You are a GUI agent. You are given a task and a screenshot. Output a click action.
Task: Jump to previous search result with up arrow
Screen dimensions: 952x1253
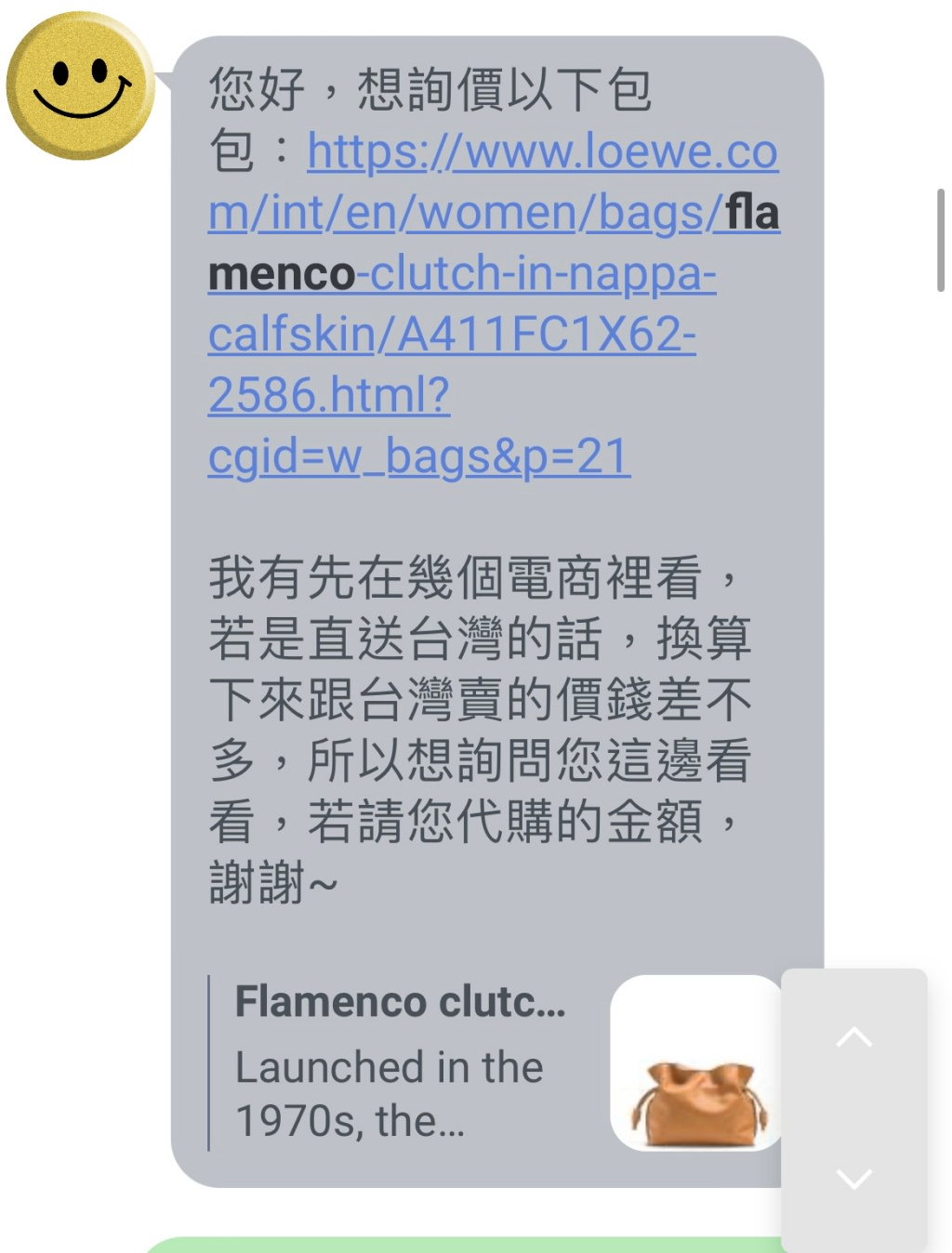coord(853,1037)
